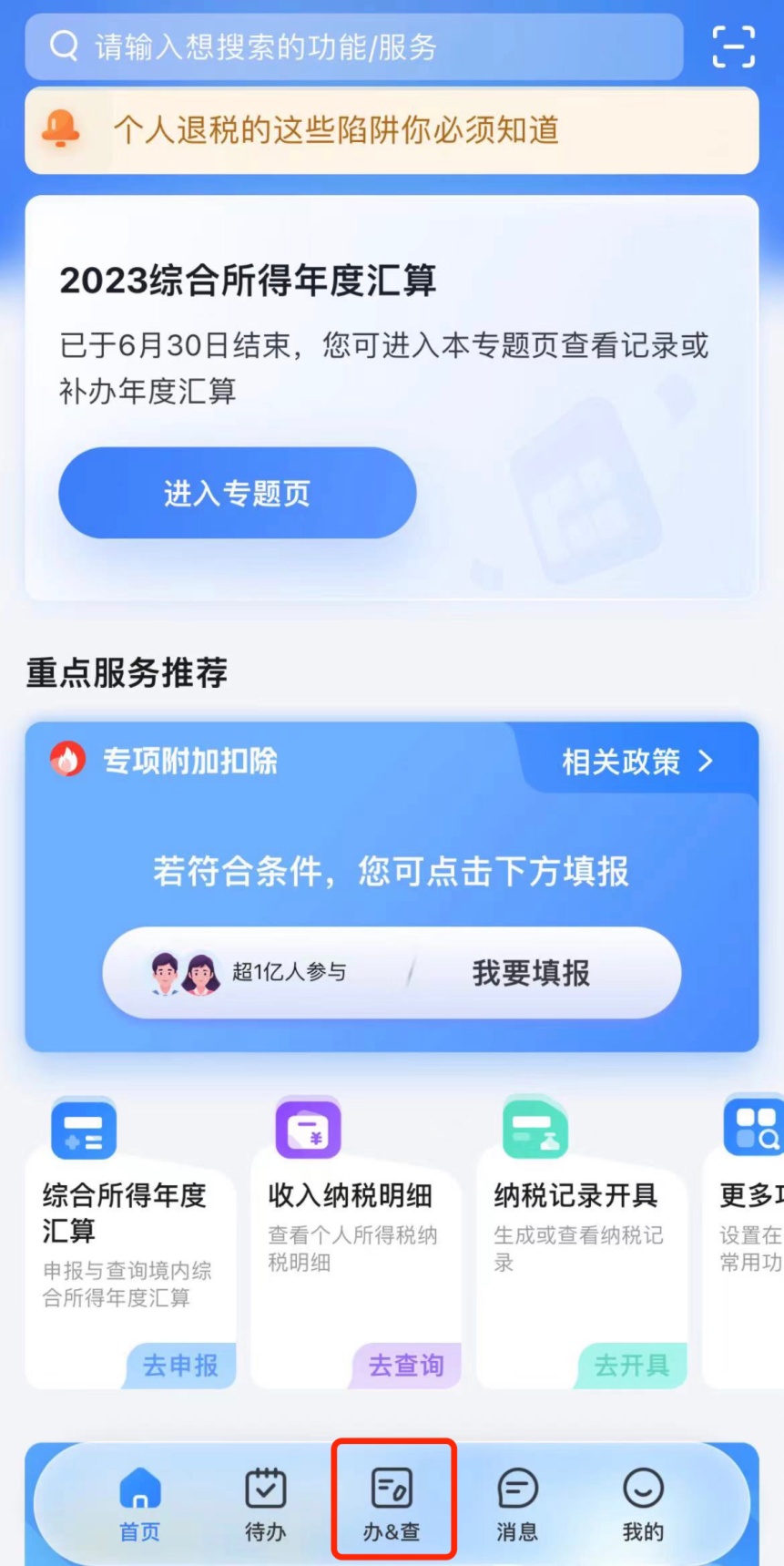This screenshot has height=1566, width=784.
Task: Open the search box for functions and services
Action: (x=353, y=46)
